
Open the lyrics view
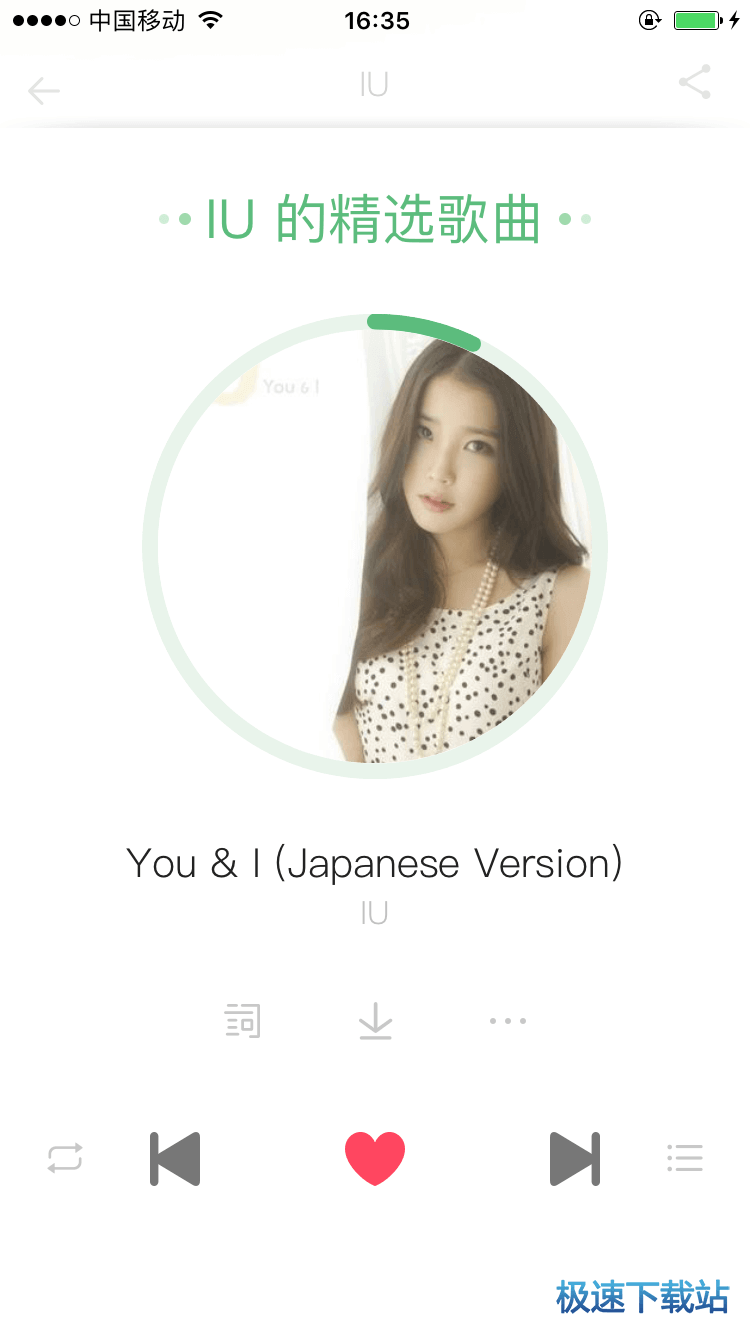click(x=243, y=1021)
